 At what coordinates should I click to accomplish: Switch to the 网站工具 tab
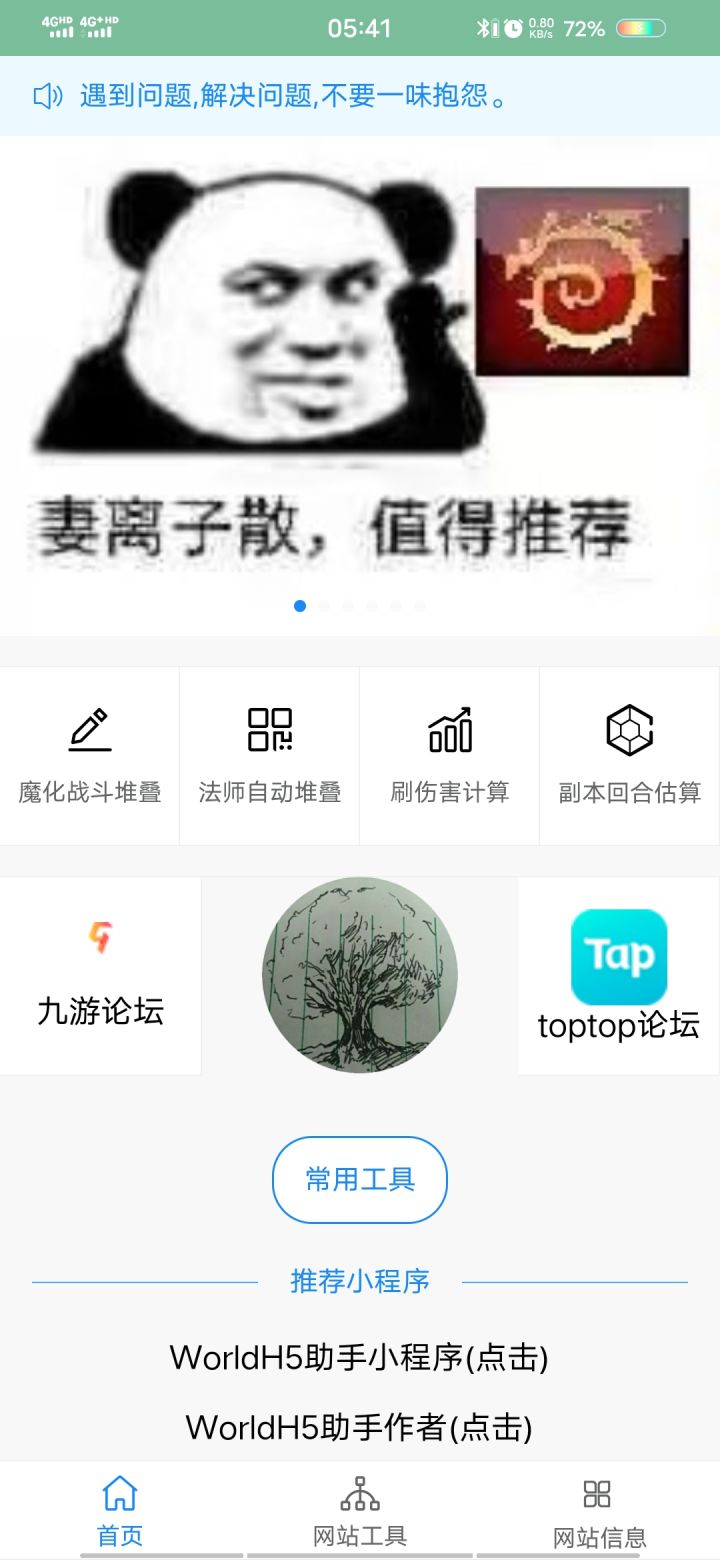click(x=360, y=1511)
